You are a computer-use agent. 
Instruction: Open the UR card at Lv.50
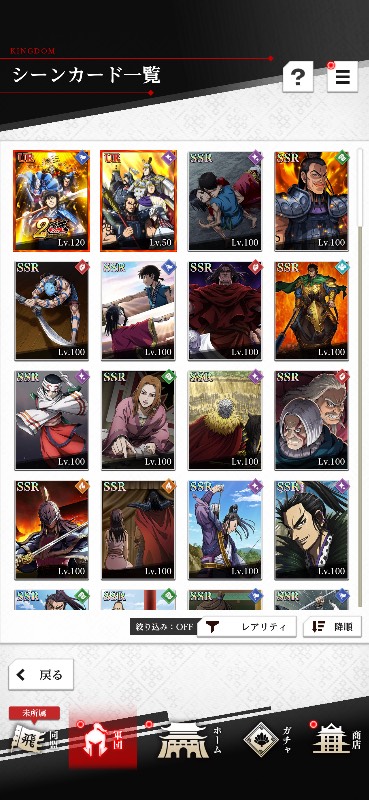coord(138,201)
